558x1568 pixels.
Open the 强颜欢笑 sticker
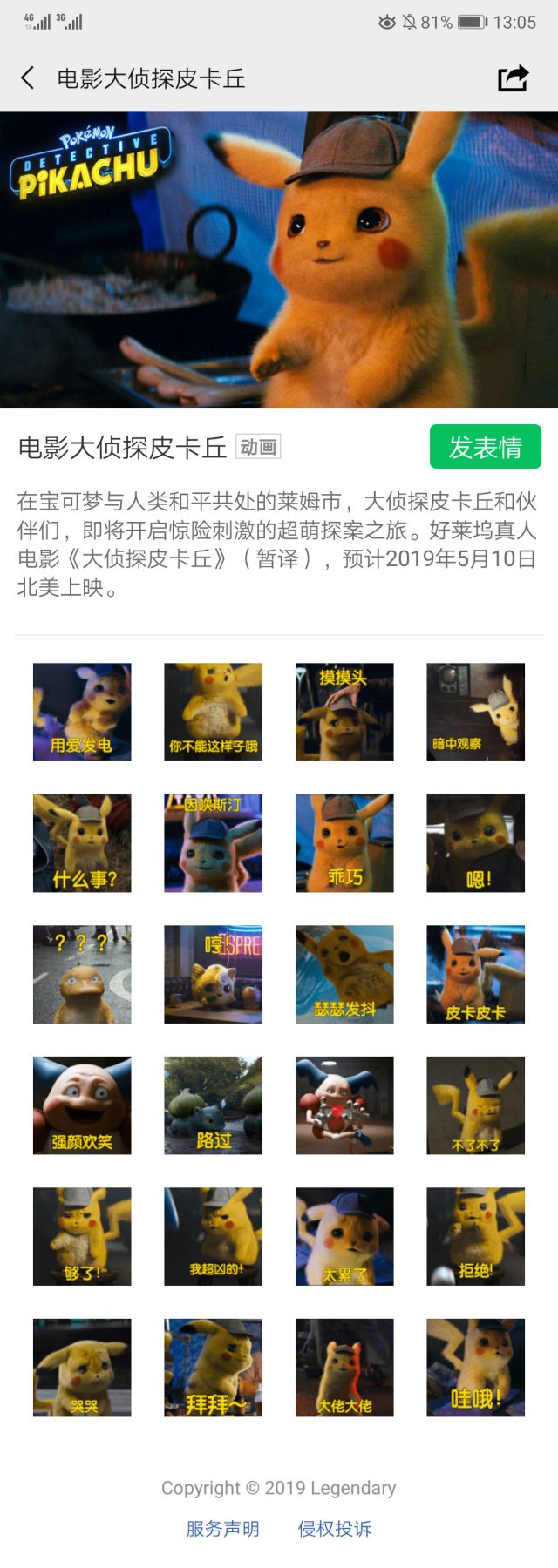(x=82, y=1105)
